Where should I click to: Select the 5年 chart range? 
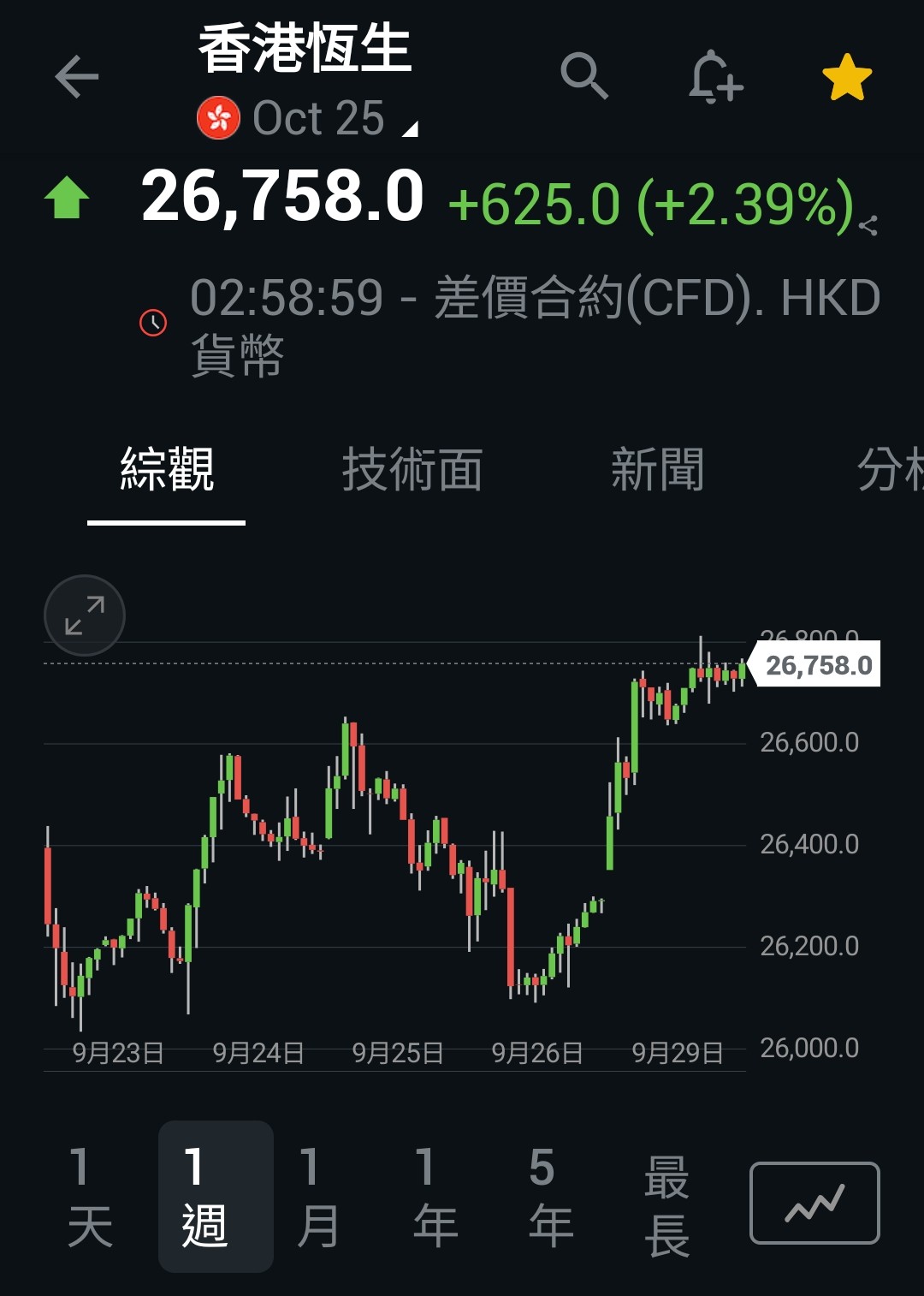click(550, 1197)
